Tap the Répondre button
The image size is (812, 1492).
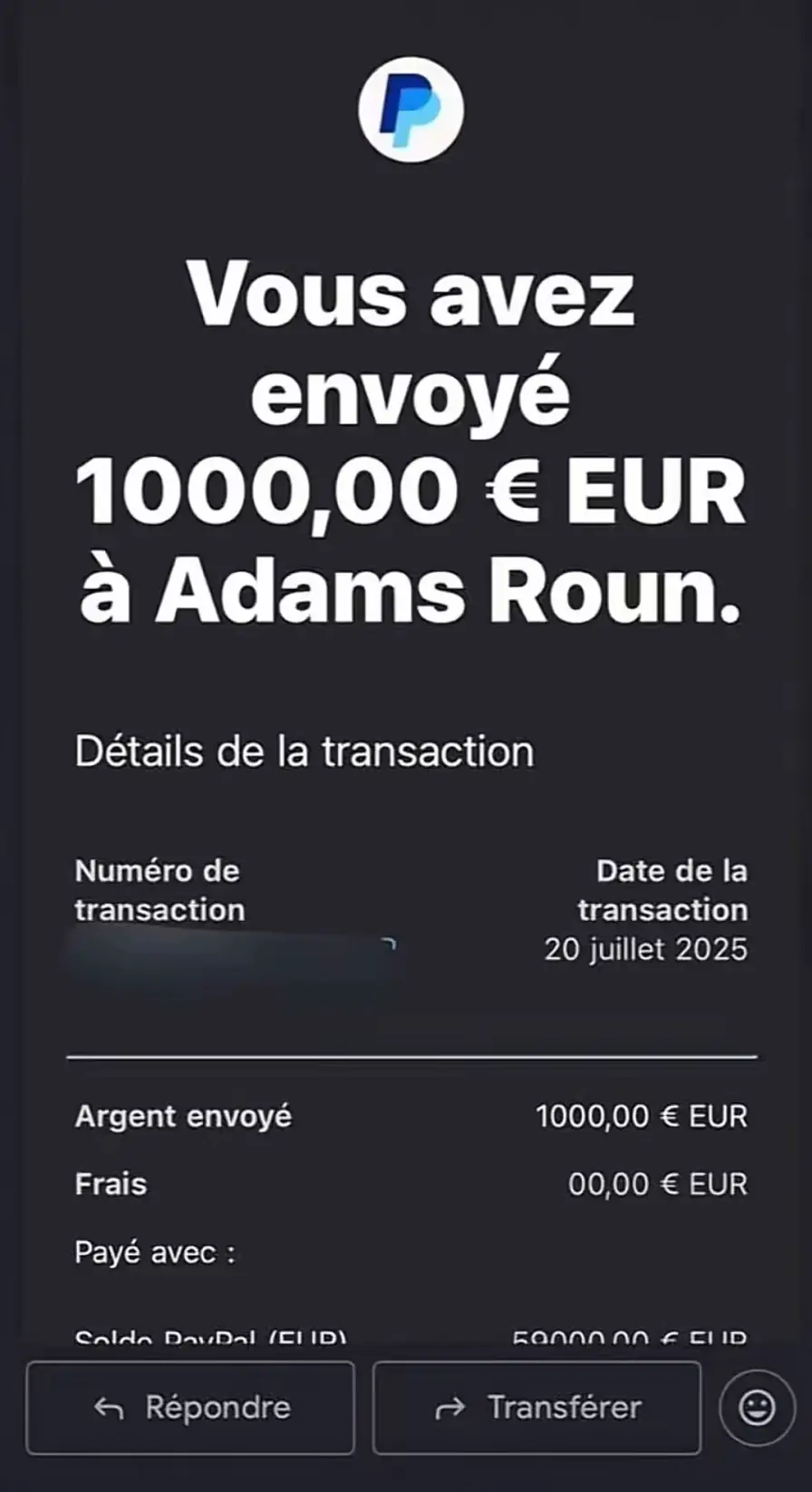point(190,1406)
